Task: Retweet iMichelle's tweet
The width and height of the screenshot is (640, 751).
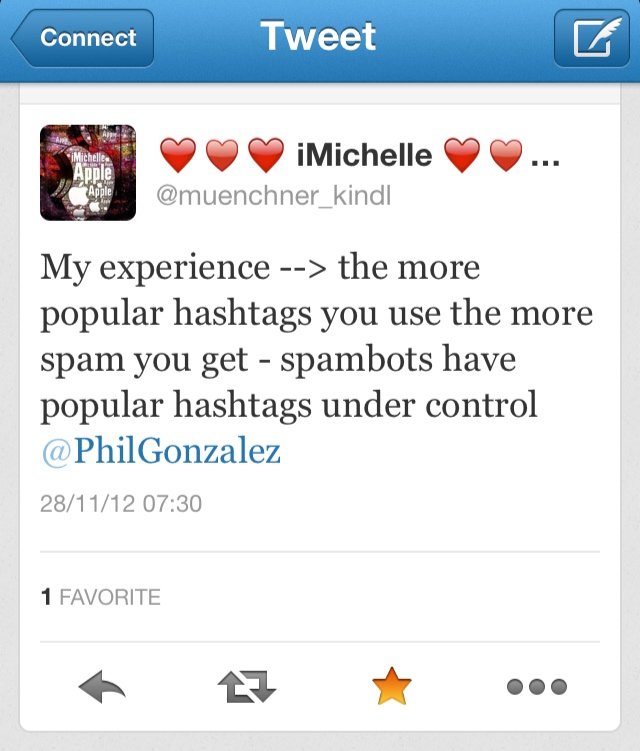Action: [246, 686]
